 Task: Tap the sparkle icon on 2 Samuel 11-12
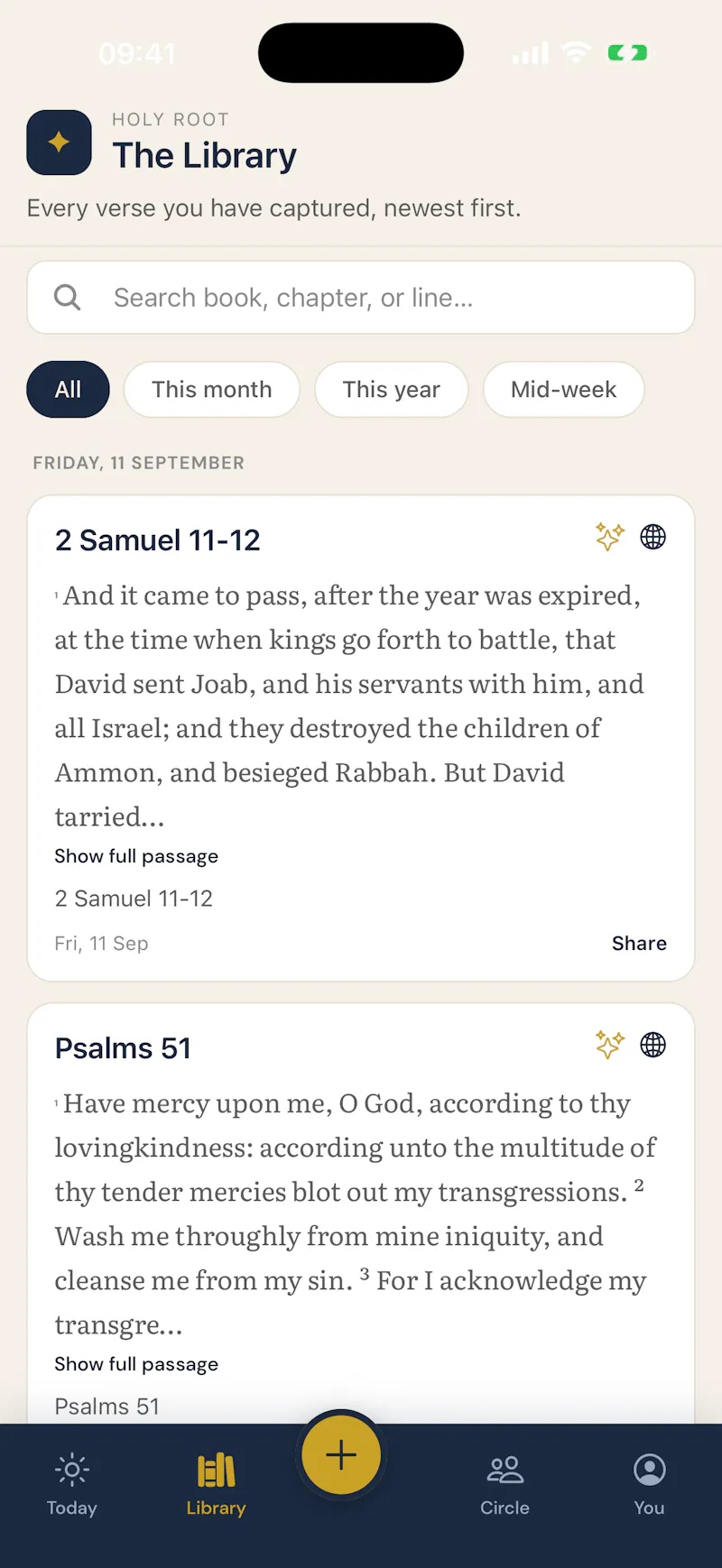click(x=610, y=537)
